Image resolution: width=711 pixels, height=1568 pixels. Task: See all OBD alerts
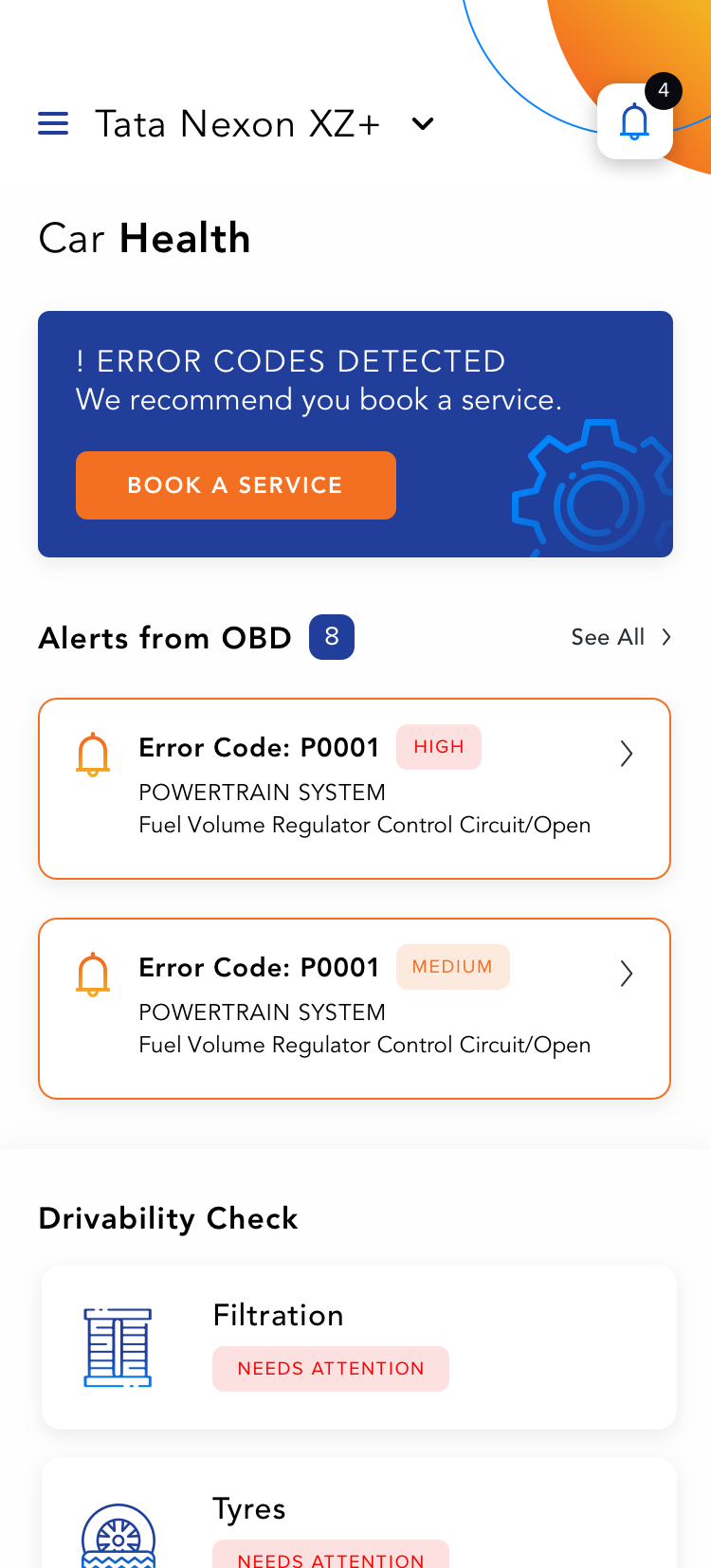[x=620, y=637]
